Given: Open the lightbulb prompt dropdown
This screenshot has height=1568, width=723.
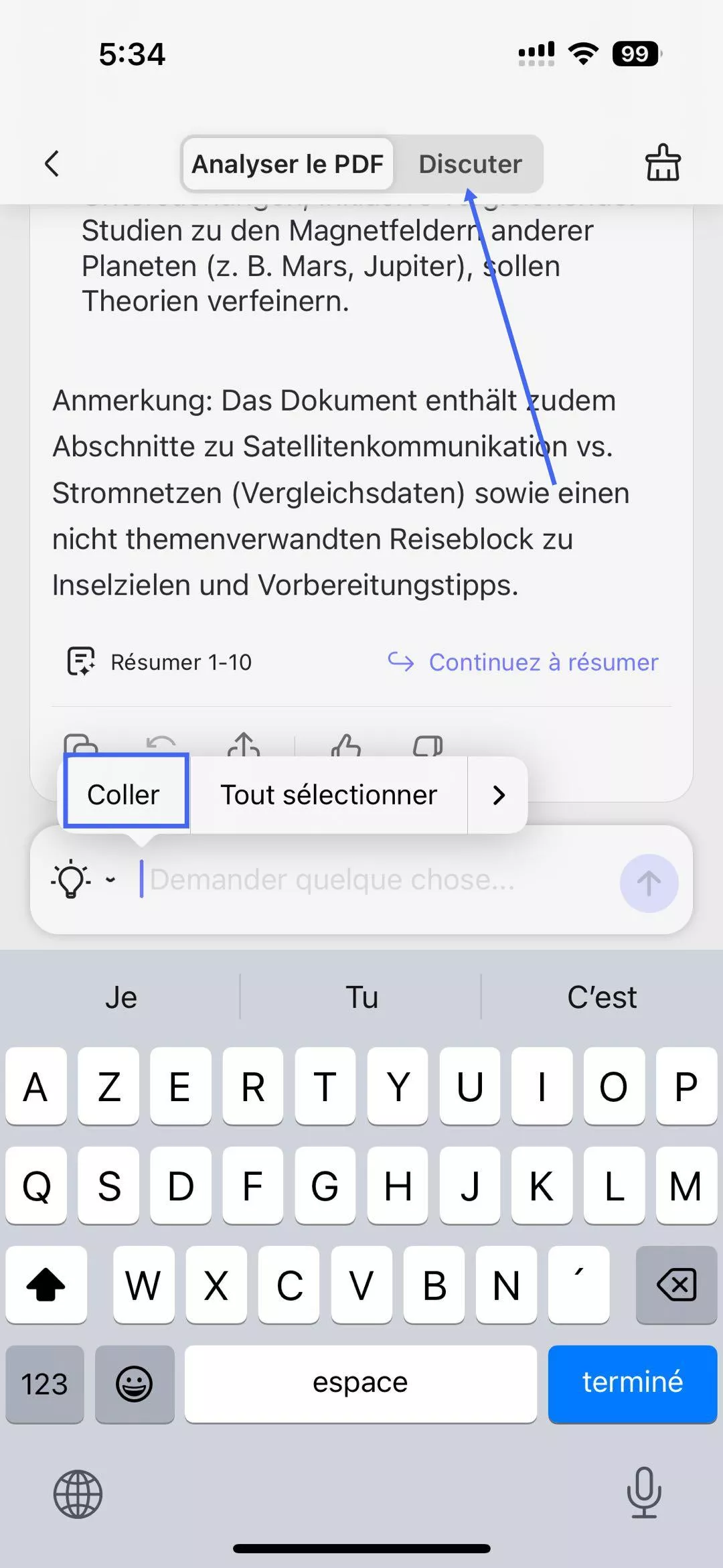Looking at the screenshot, I should 83,879.
